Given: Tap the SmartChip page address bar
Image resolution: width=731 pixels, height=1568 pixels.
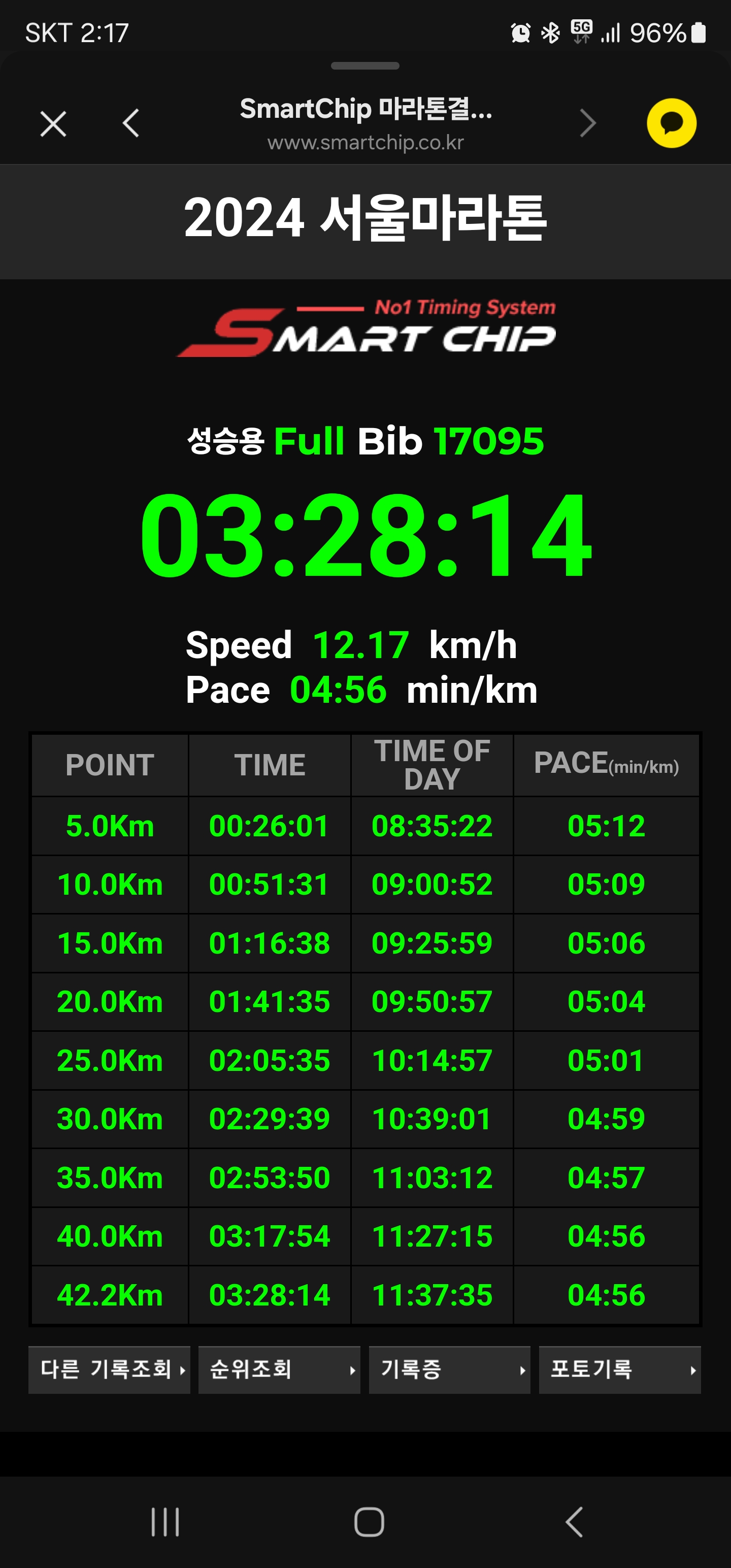Looking at the screenshot, I should click(365, 124).
